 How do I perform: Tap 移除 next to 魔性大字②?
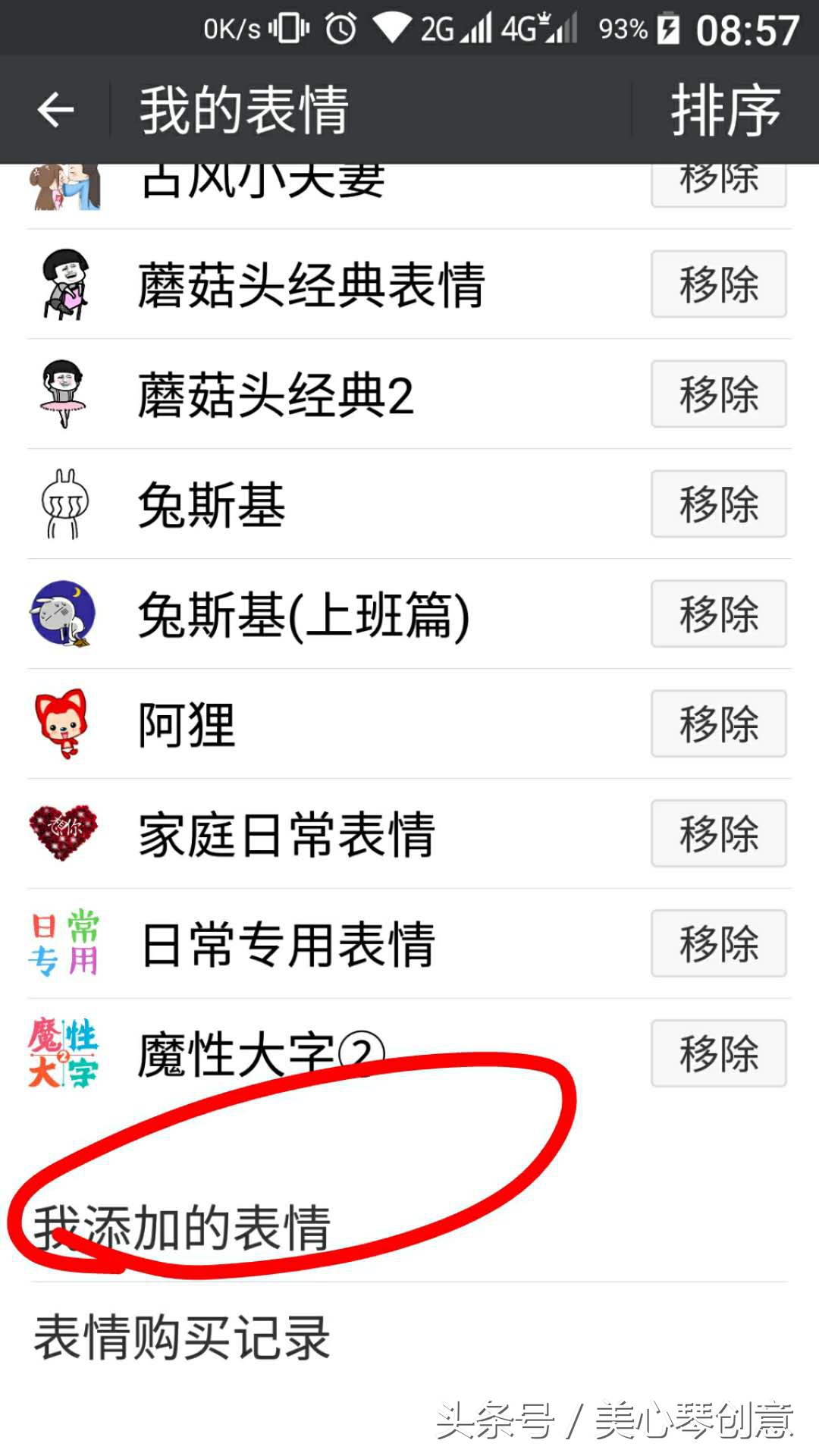click(x=718, y=1054)
